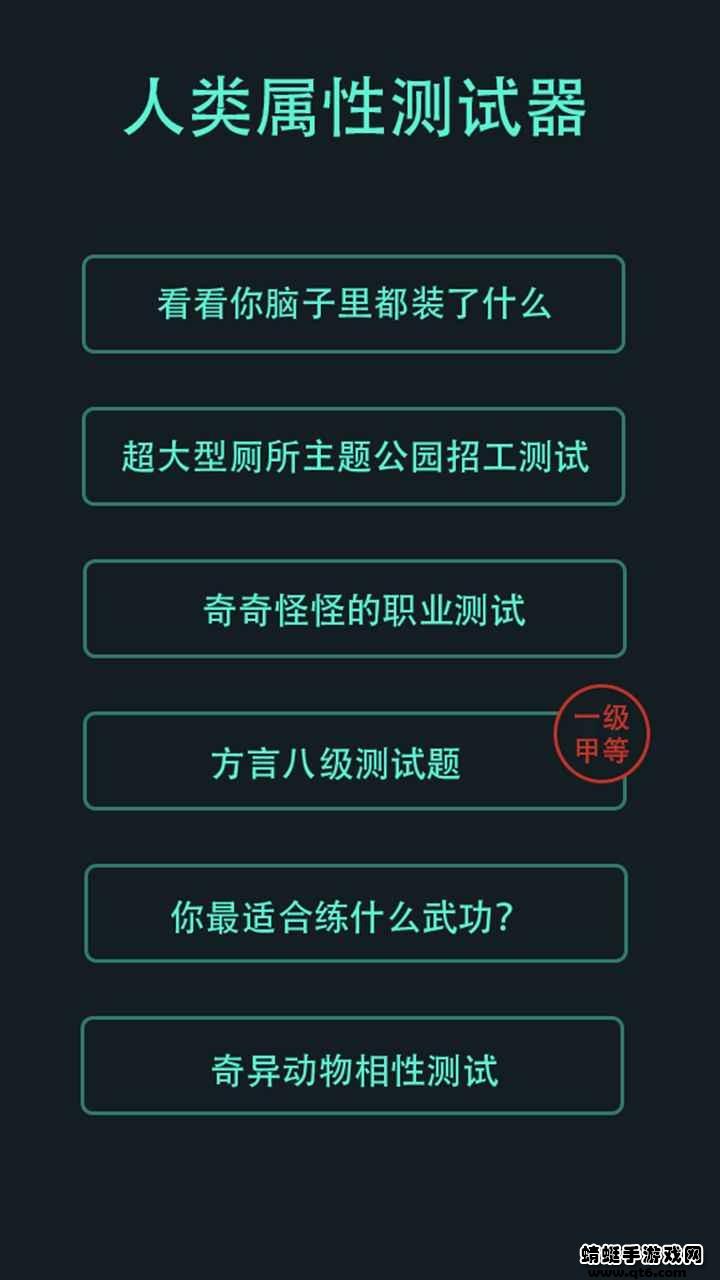The height and width of the screenshot is (1280, 720).
Task: Launch 奇异动物相性测试
Action: (352, 1065)
